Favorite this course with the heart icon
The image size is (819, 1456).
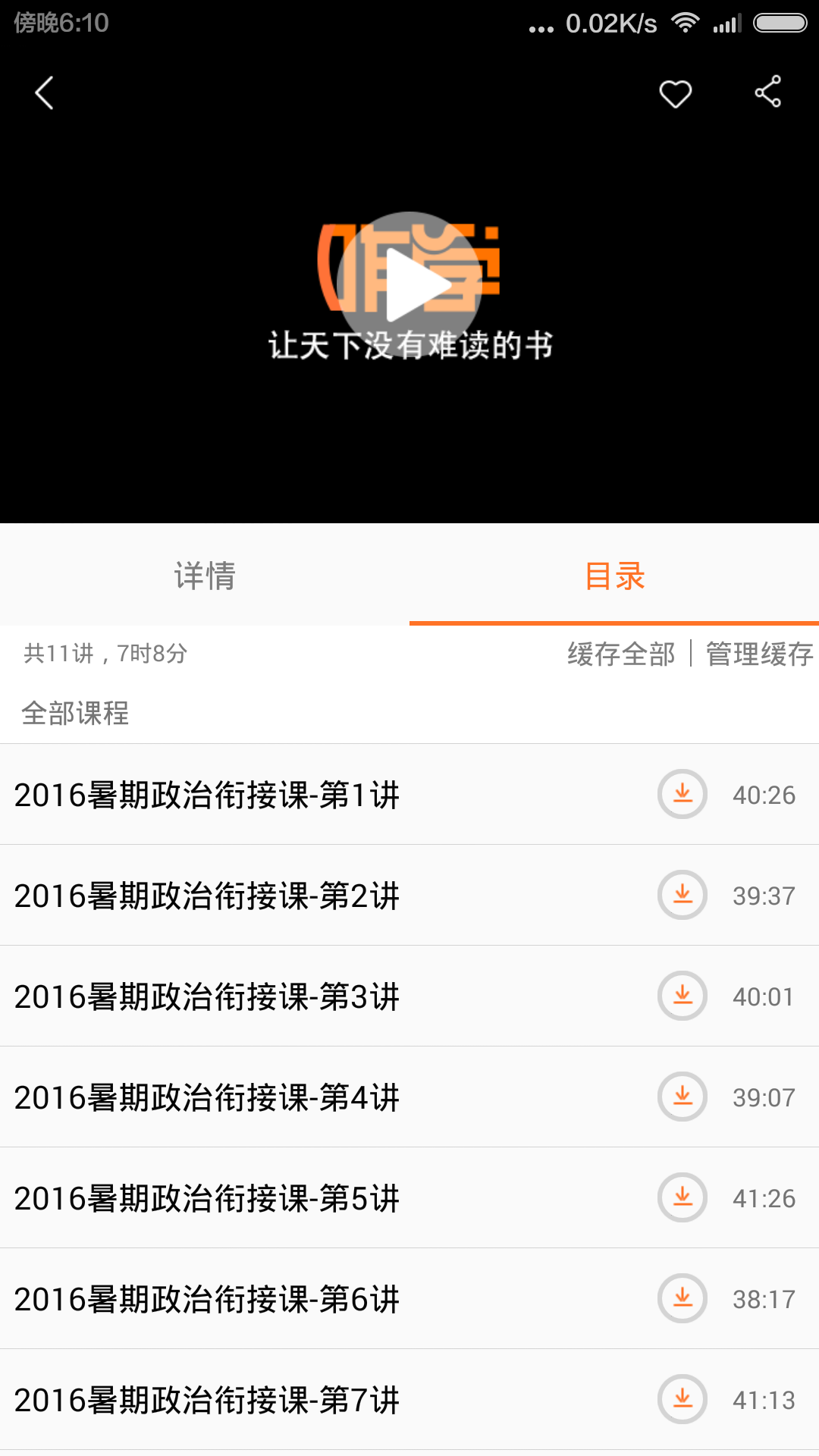click(x=675, y=93)
